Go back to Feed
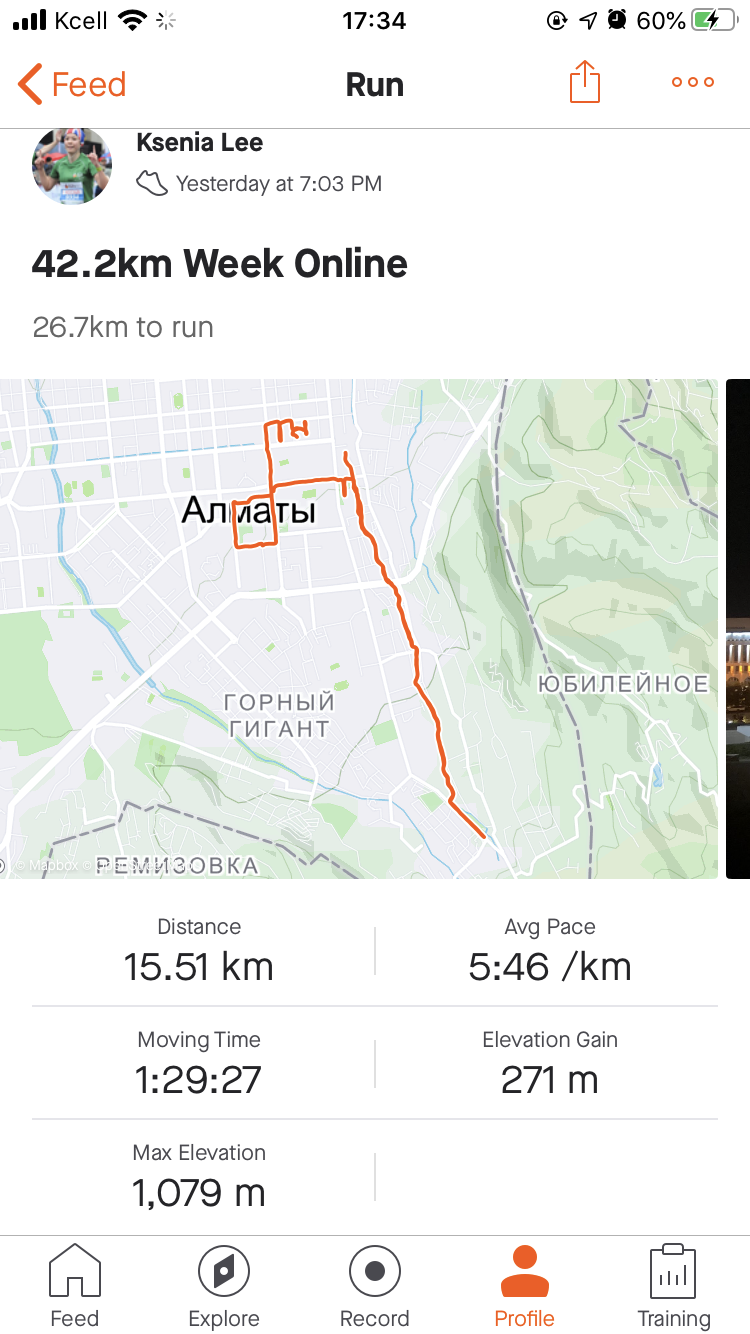Screen dimensions: 750x1334 (x=72, y=85)
